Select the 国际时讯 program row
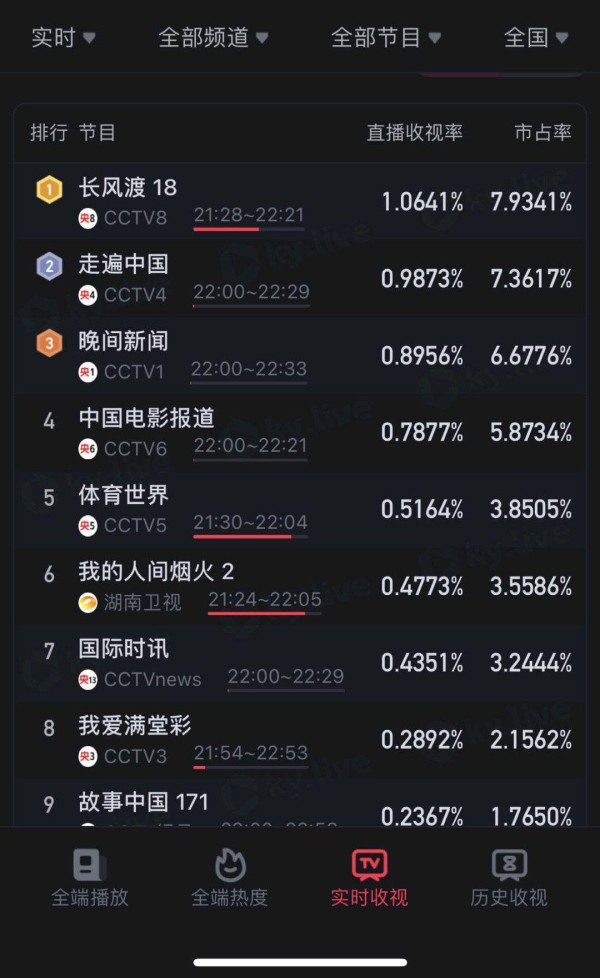 click(300, 663)
